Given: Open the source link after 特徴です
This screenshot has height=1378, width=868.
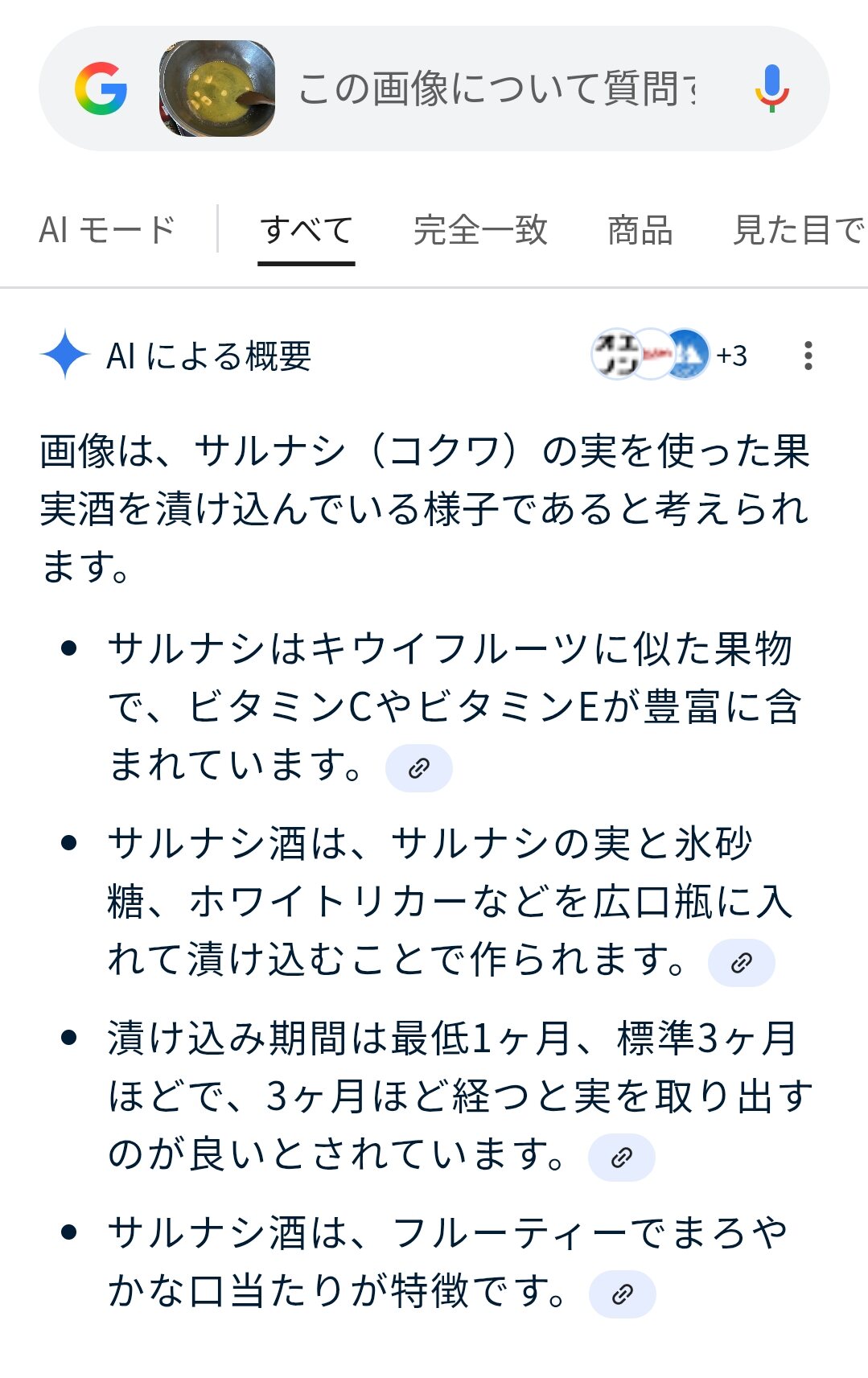Looking at the screenshot, I should (622, 1294).
